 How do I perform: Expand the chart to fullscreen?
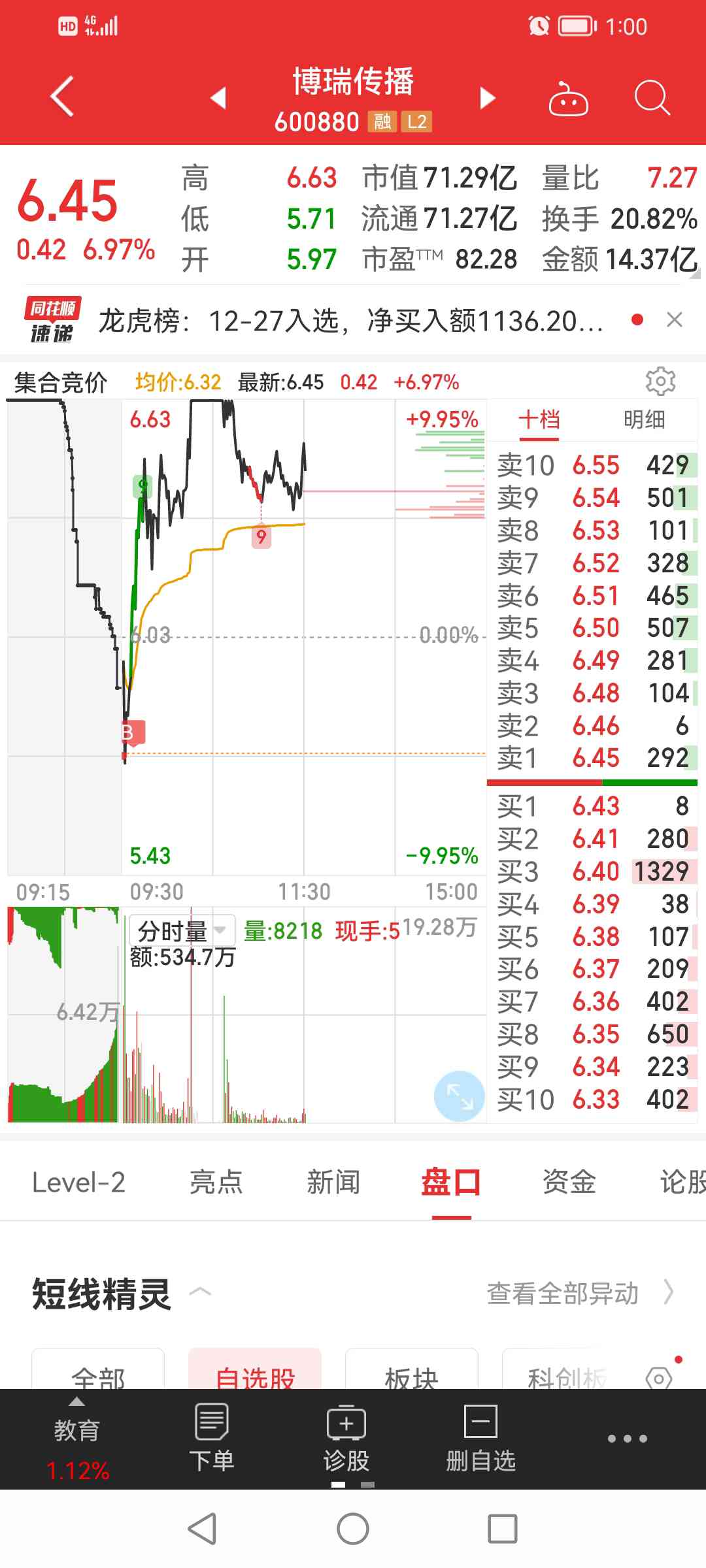pyautogui.click(x=459, y=1096)
